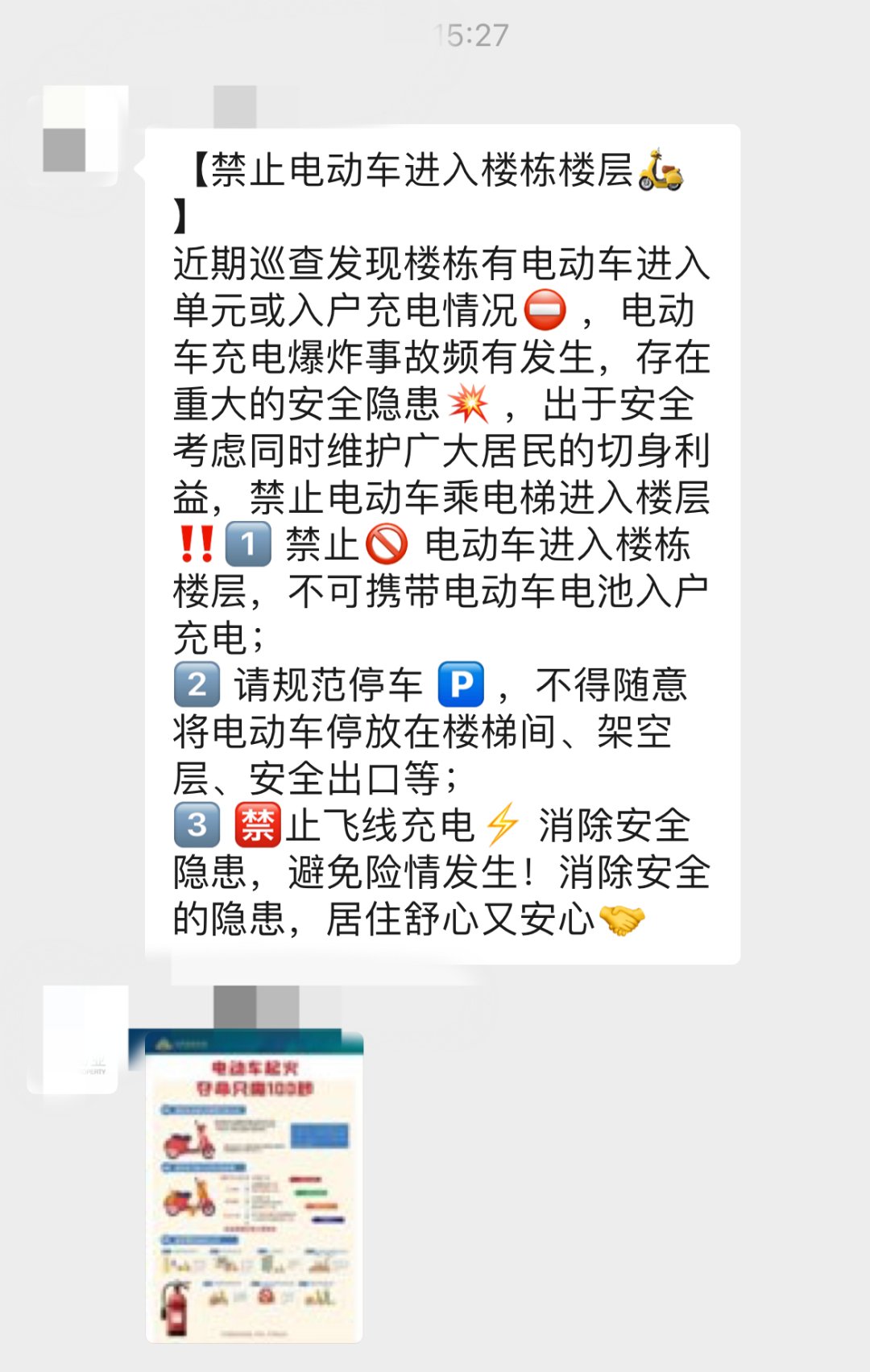Open the sender avatar beside the poster image
Image resolution: width=870 pixels, height=1372 pixels.
click(78, 1039)
